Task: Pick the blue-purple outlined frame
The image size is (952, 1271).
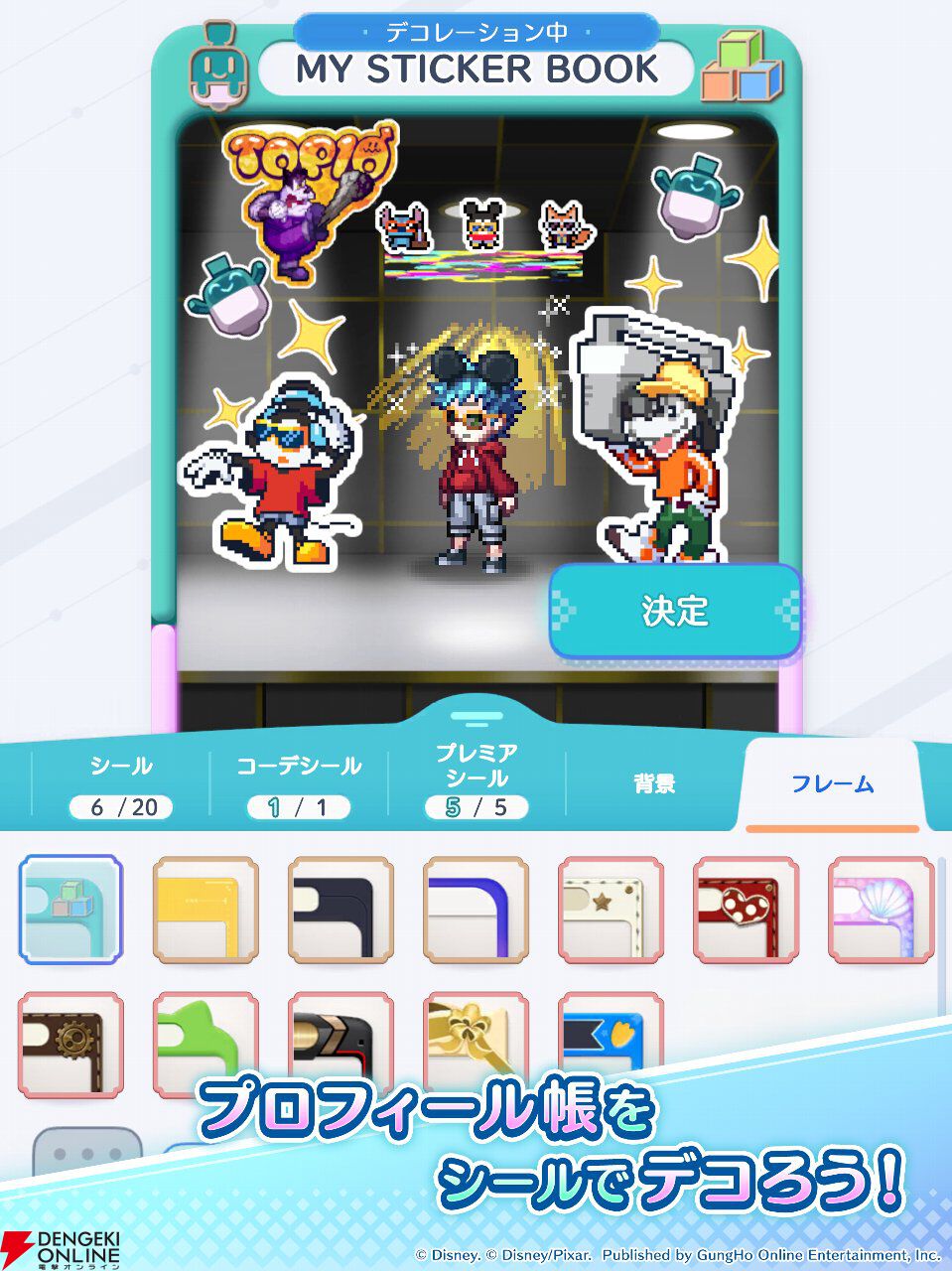Action: pyautogui.click(x=476, y=910)
